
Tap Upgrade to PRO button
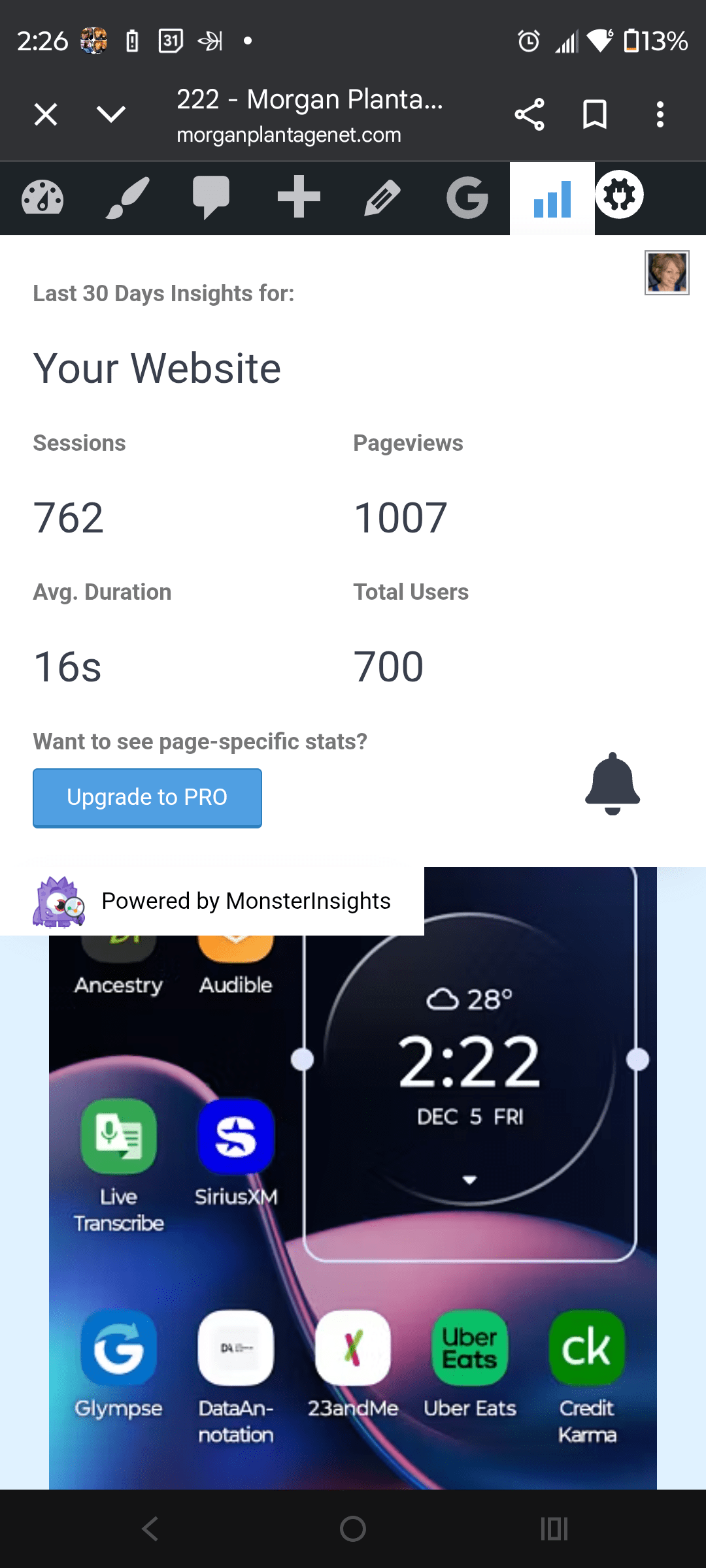(147, 798)
